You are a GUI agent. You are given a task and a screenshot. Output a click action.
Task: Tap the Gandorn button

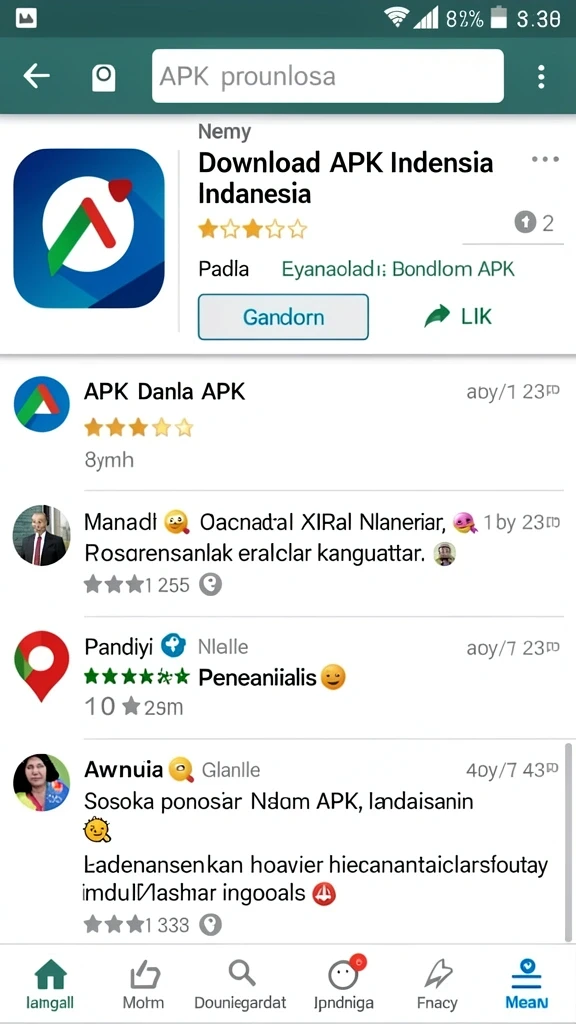click(x=283, y=317)
